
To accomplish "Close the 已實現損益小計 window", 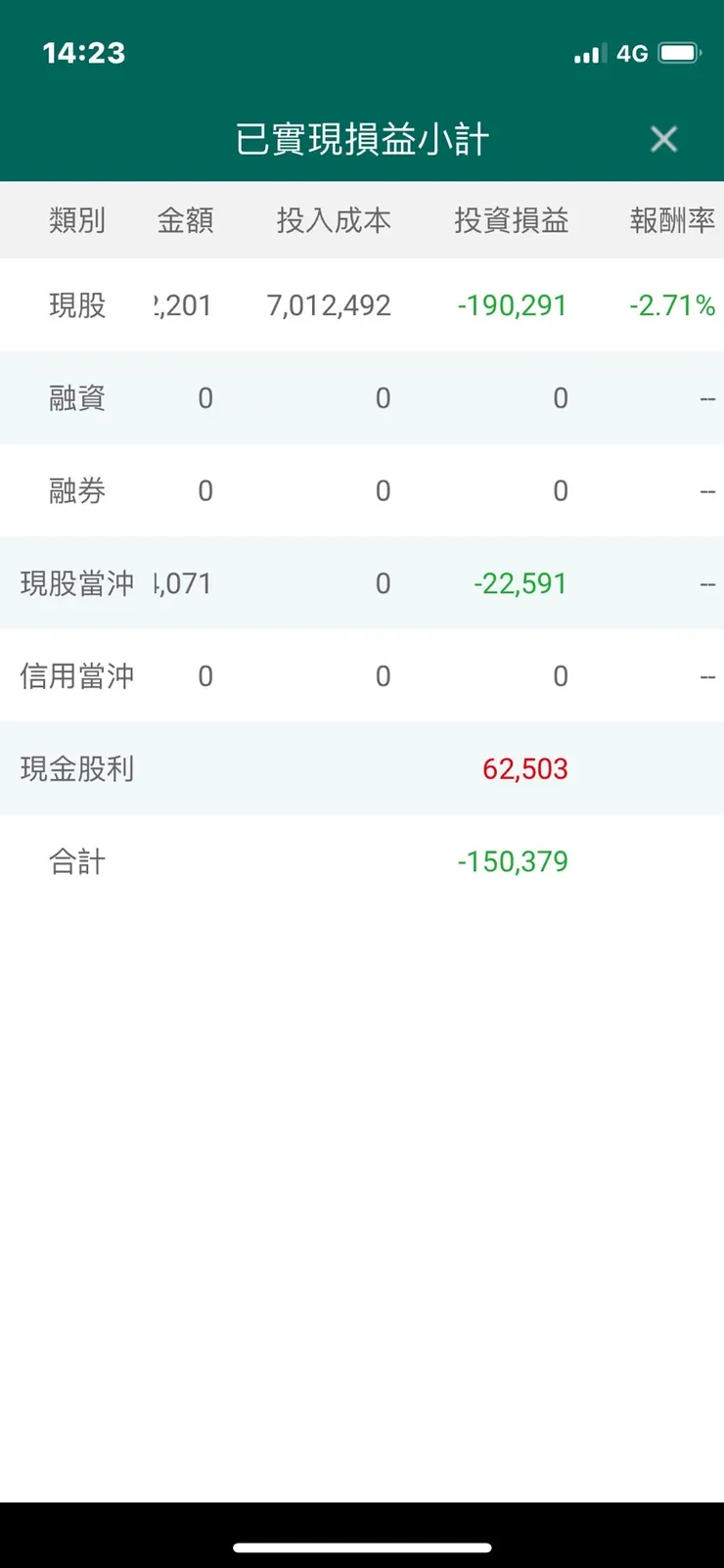I will pos(663,139).
